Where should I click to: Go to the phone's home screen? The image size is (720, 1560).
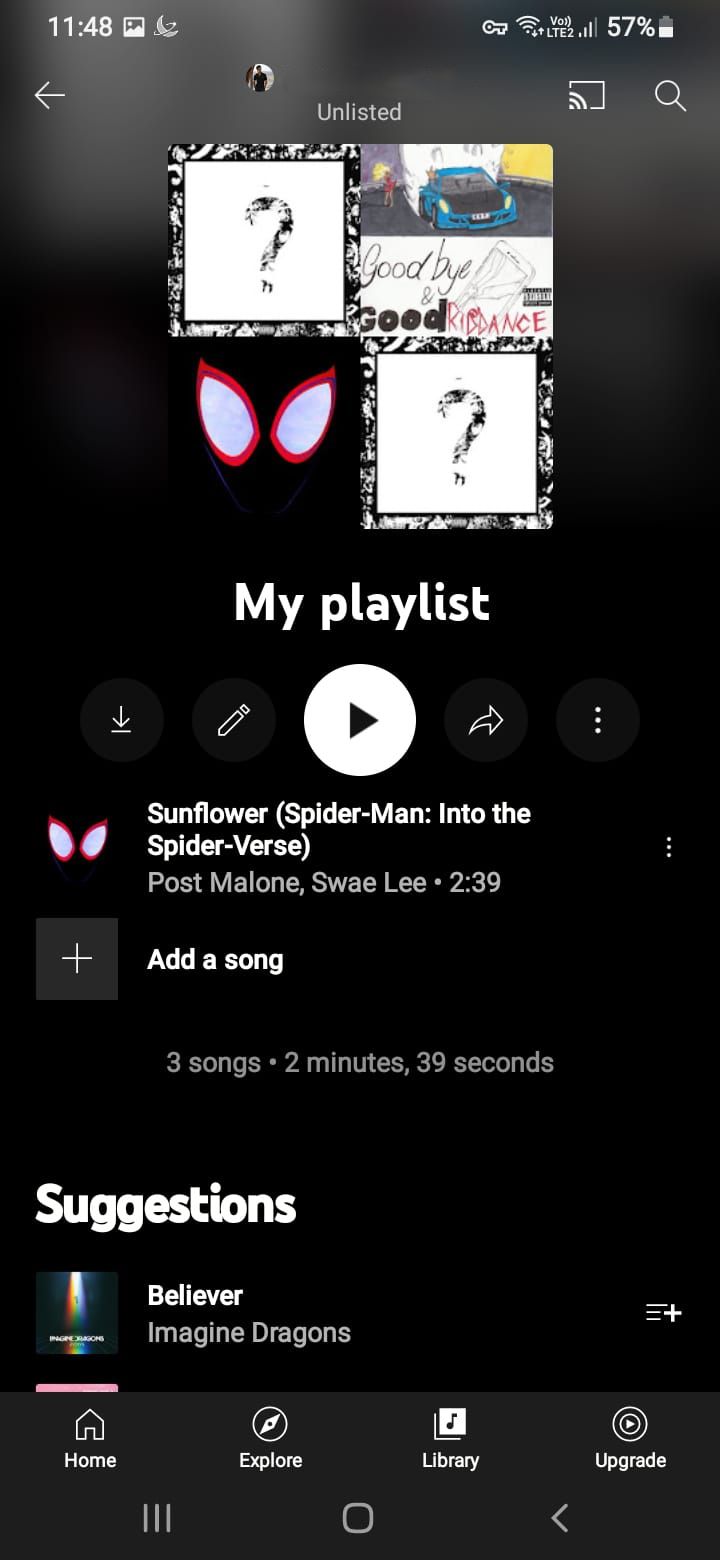click(358, 1518)
